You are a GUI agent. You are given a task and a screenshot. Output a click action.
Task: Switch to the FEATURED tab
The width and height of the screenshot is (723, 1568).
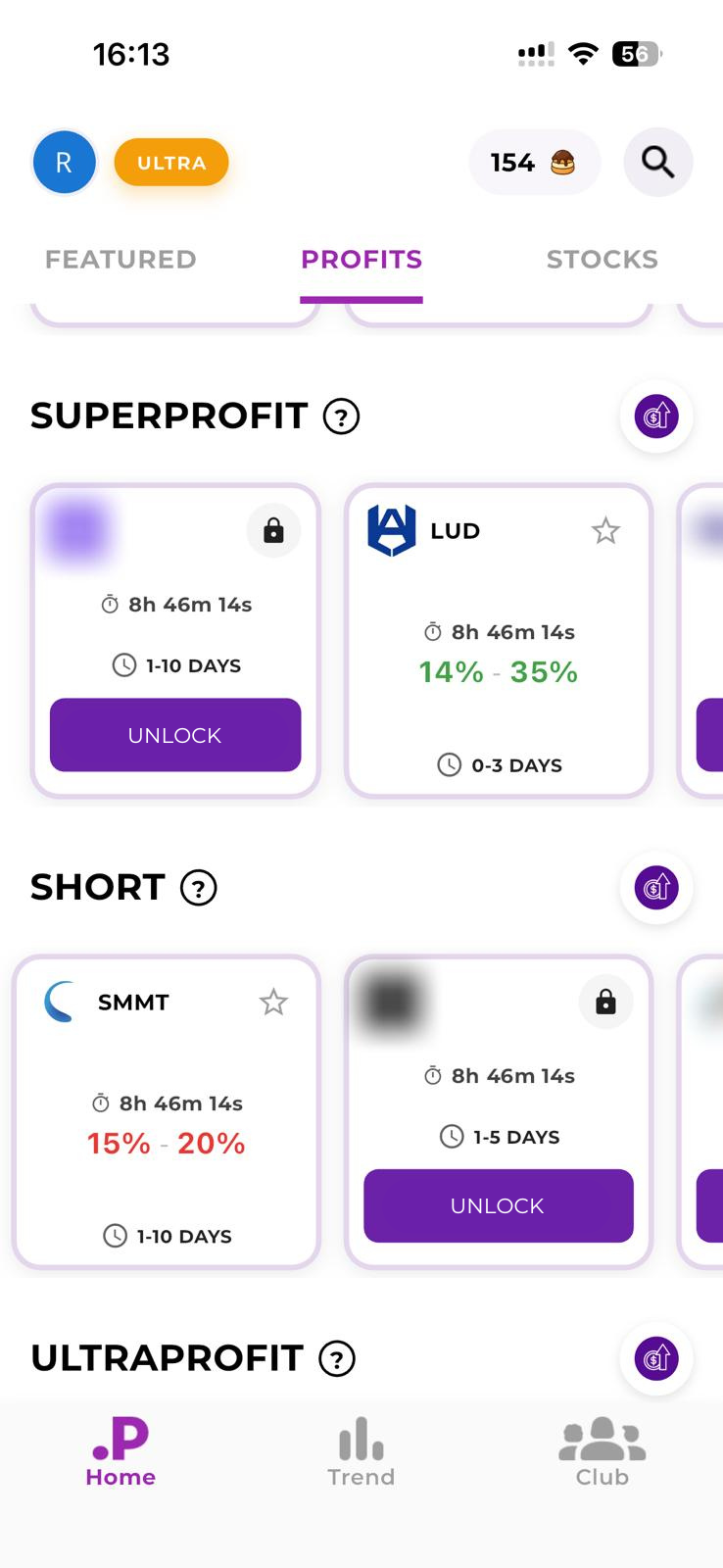point(120,259)
